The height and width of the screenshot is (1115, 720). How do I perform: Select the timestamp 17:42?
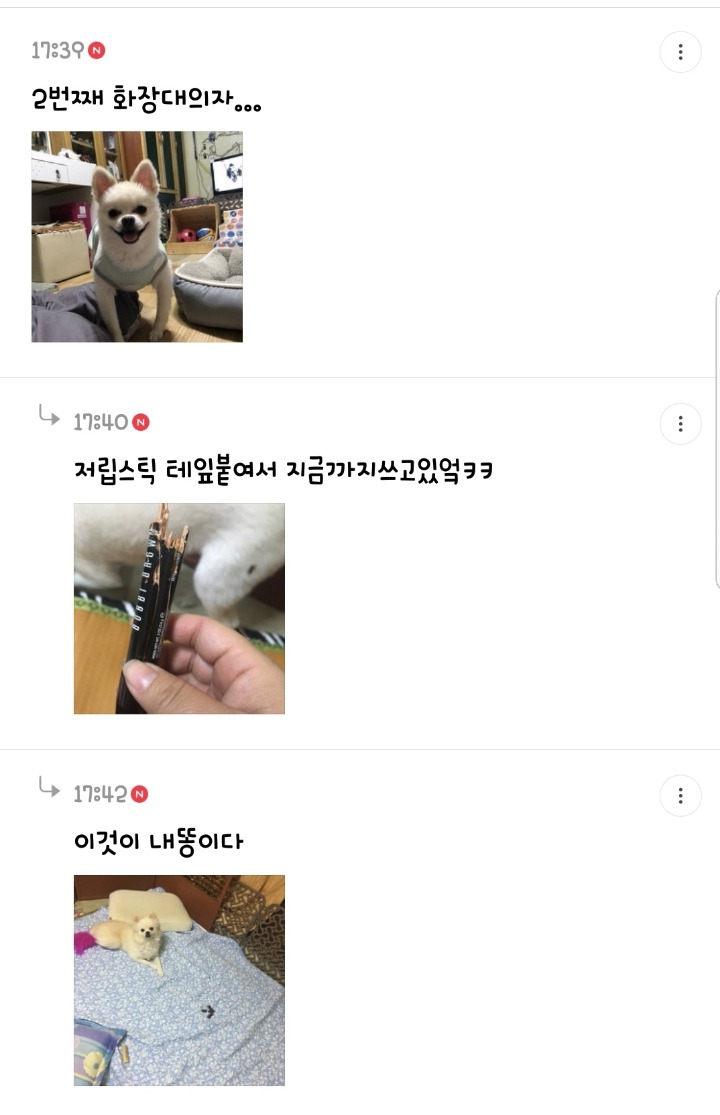pos(100,794)
